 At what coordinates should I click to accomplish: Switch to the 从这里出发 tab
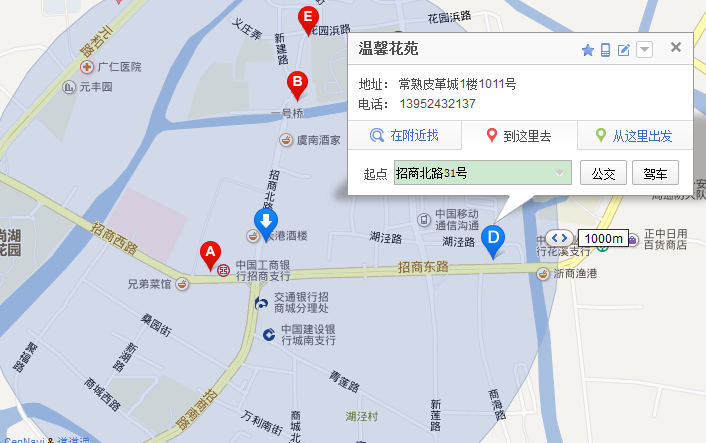[x=633, y=136]
